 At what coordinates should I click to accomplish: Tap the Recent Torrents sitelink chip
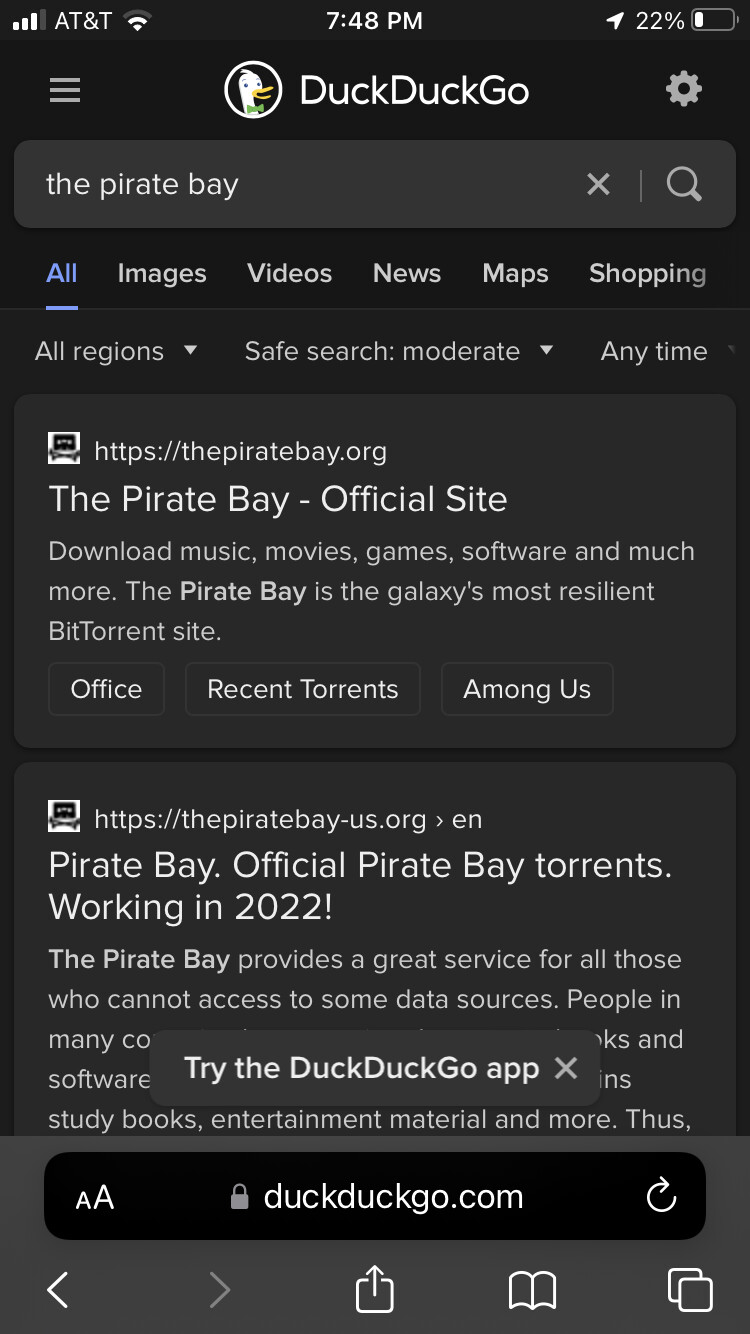click(303, 689)
